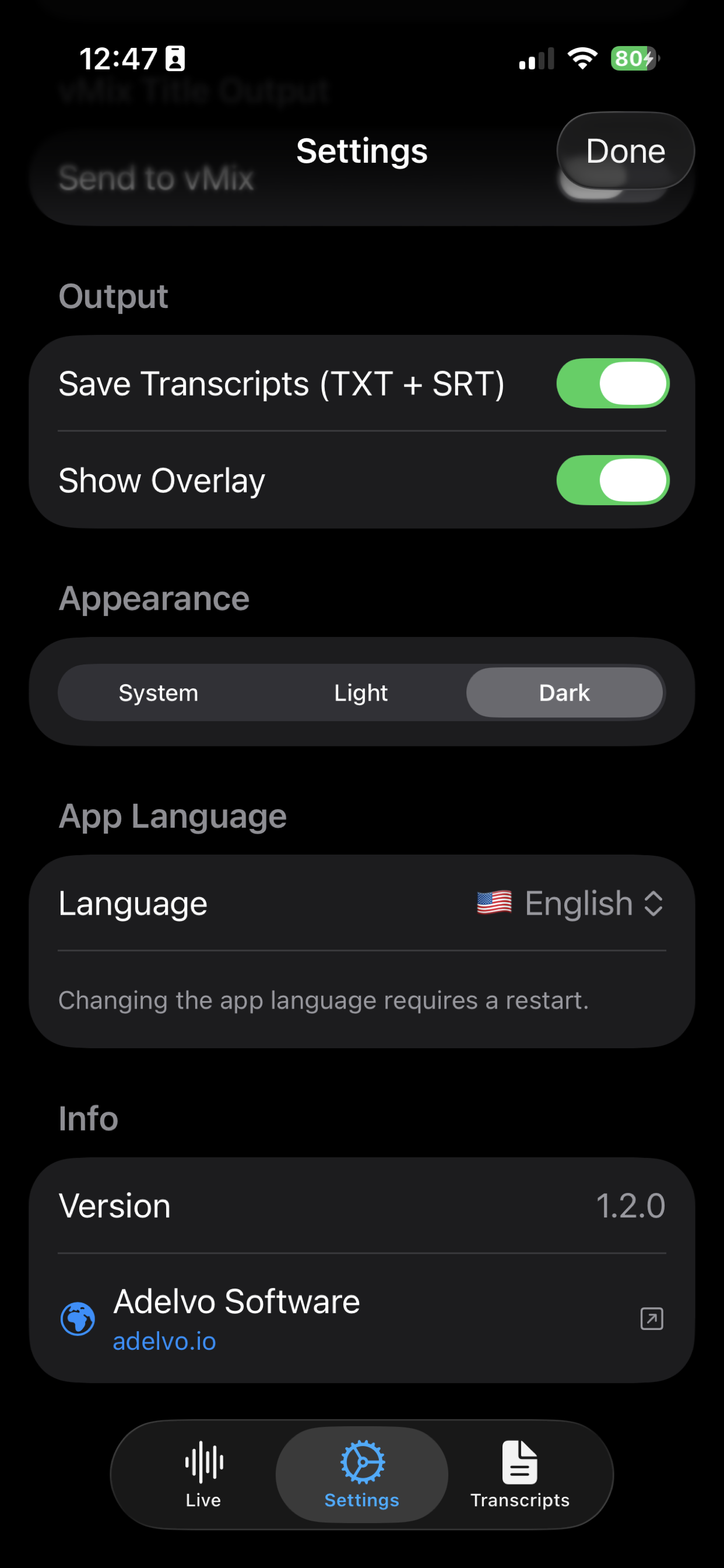Disable Save Transcripts (TXT + SRT)
Viewport: 724px width, 1568px height.
pyautogui.click(x=614, y=382)
